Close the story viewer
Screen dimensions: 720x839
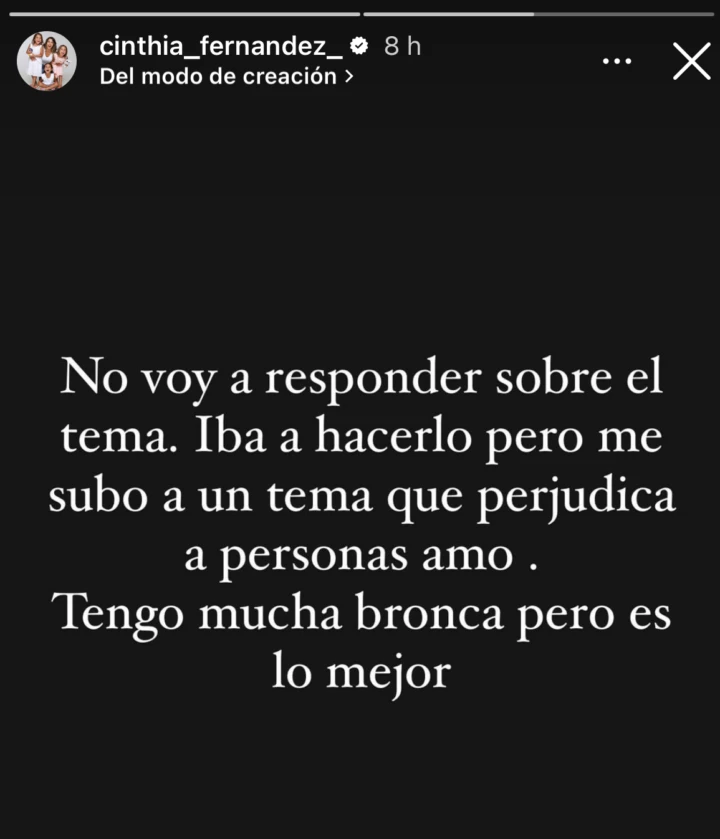691,61
